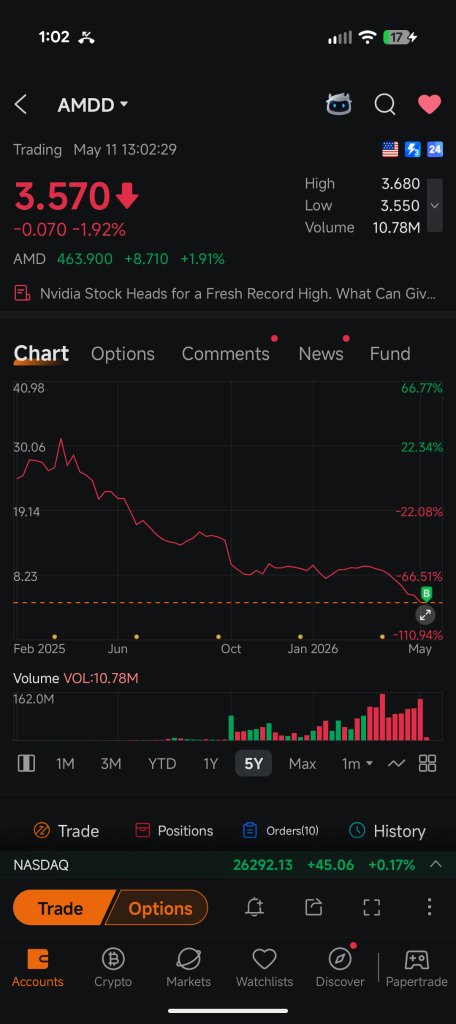The width and height of the screenshot is (456, 1024).
Task: Expand the High/Low/Volume quote details
Action: click(434, 205)
